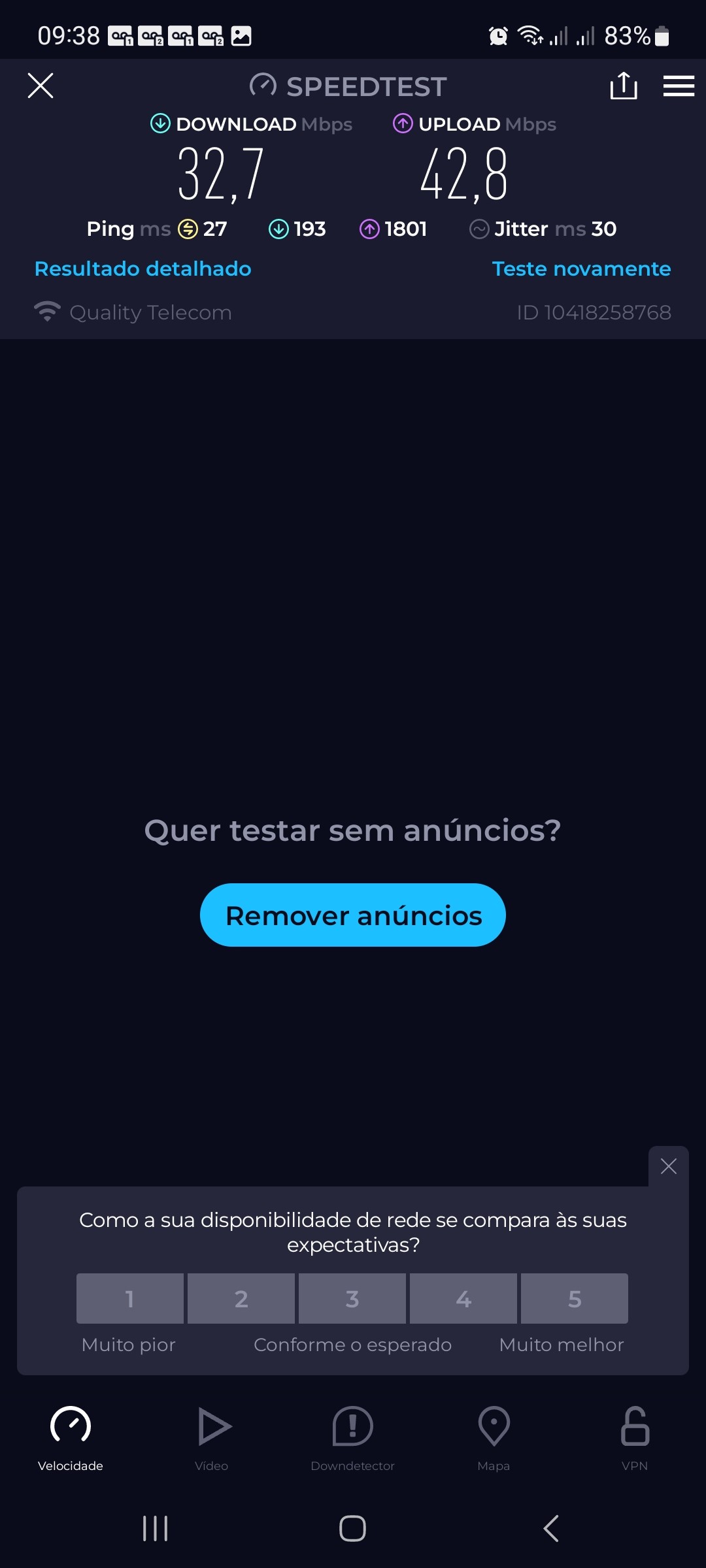This screenshot has width=706, height=1568.
Task: Open Resultado detalhado
Action: click(x=143, y=269)
